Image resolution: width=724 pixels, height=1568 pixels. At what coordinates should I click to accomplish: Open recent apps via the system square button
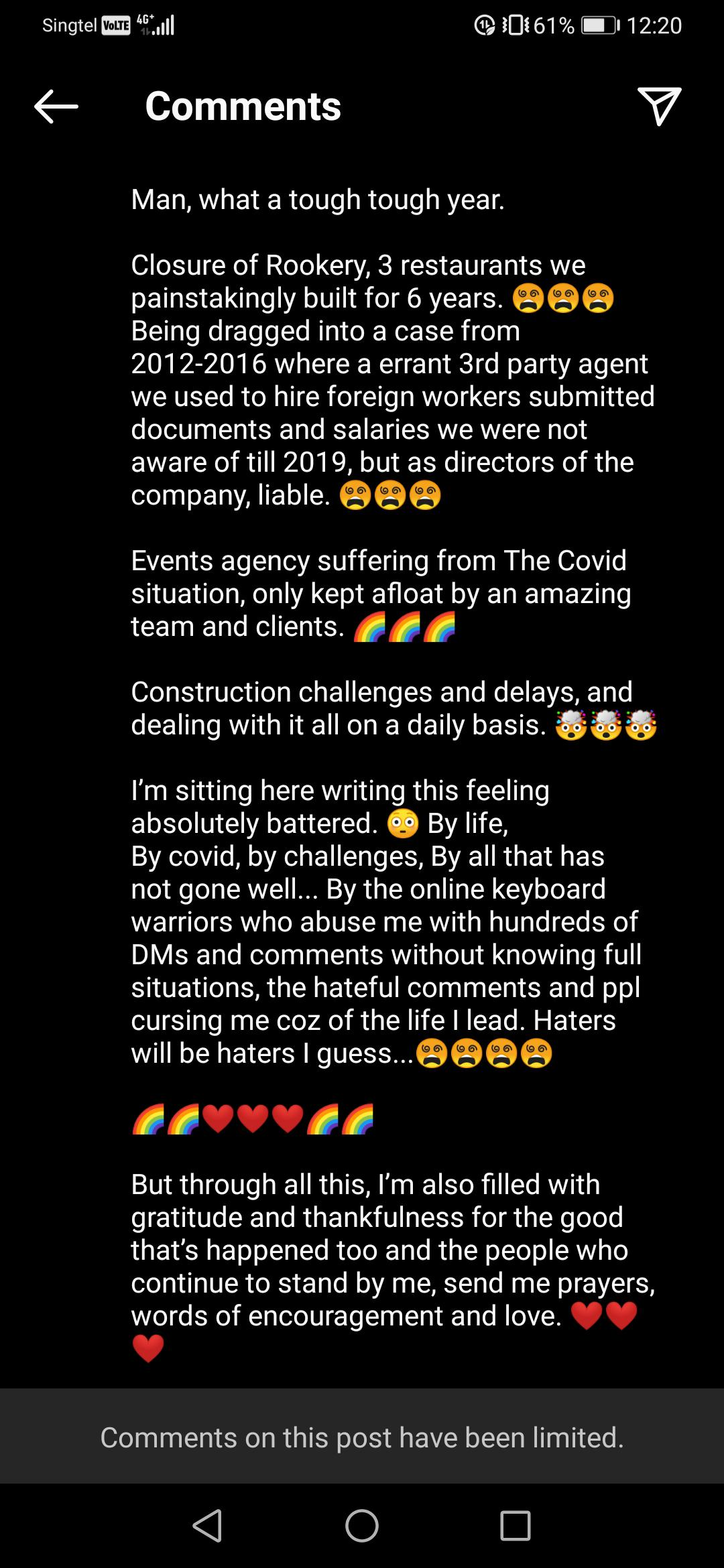point(516,1526)
